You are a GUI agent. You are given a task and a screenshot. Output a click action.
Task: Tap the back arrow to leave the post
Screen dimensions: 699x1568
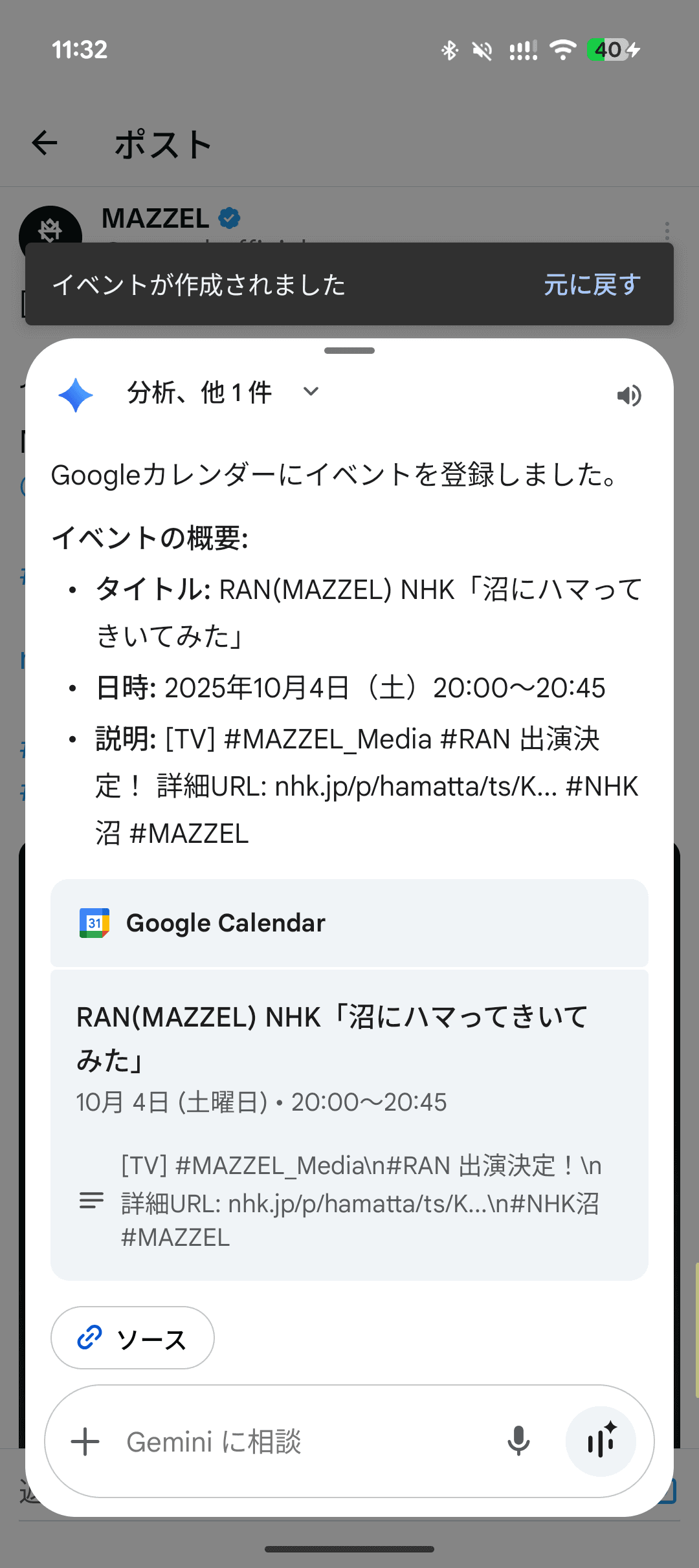(44, 144)
